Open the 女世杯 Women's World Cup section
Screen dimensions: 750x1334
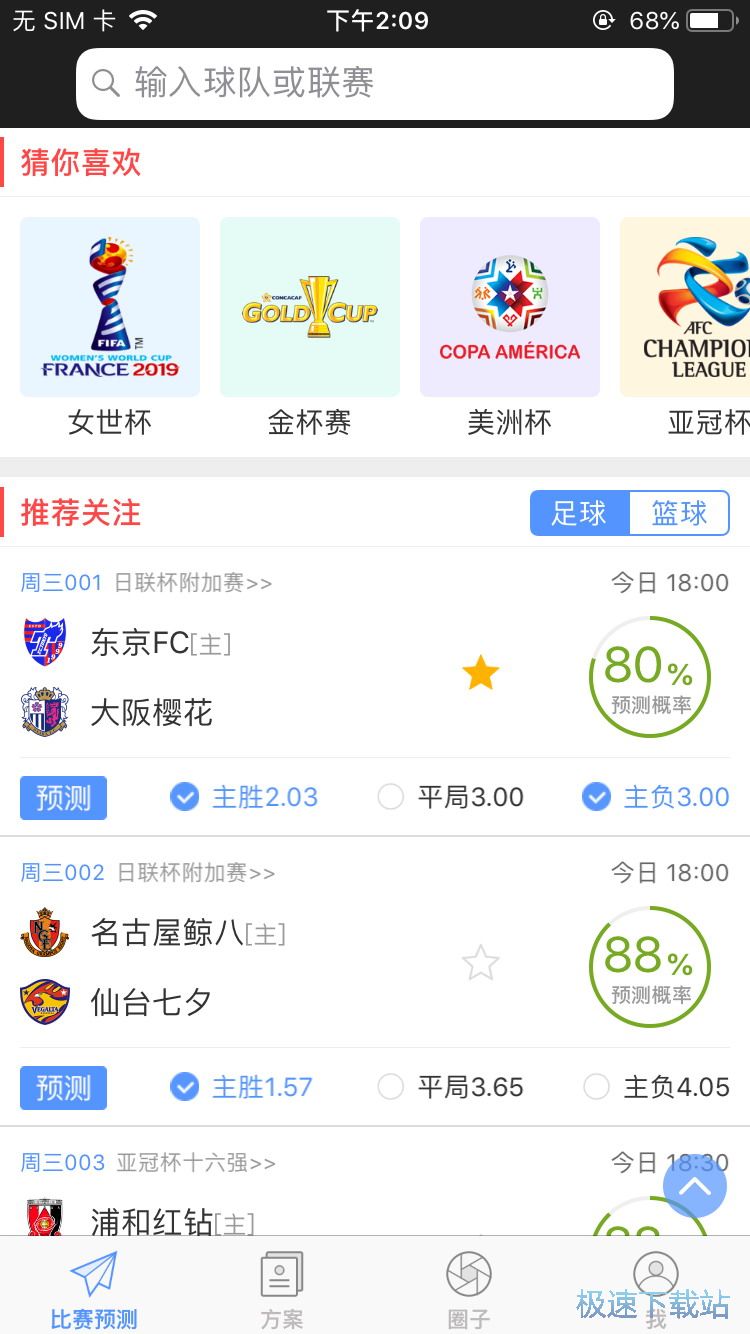click(x=110, y=306)
